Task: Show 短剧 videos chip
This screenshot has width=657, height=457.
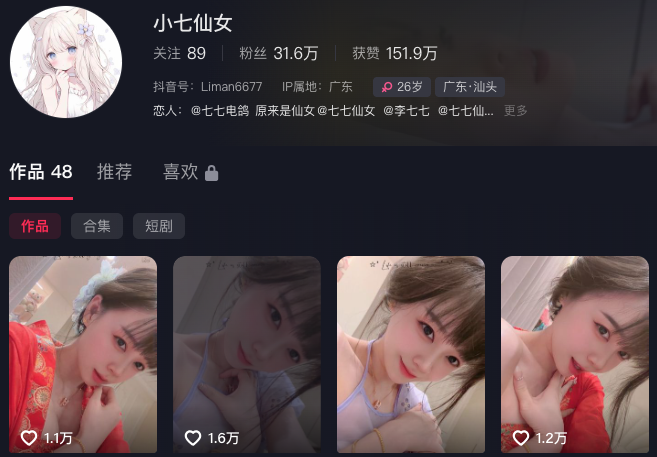Action: tap(159, 226)
